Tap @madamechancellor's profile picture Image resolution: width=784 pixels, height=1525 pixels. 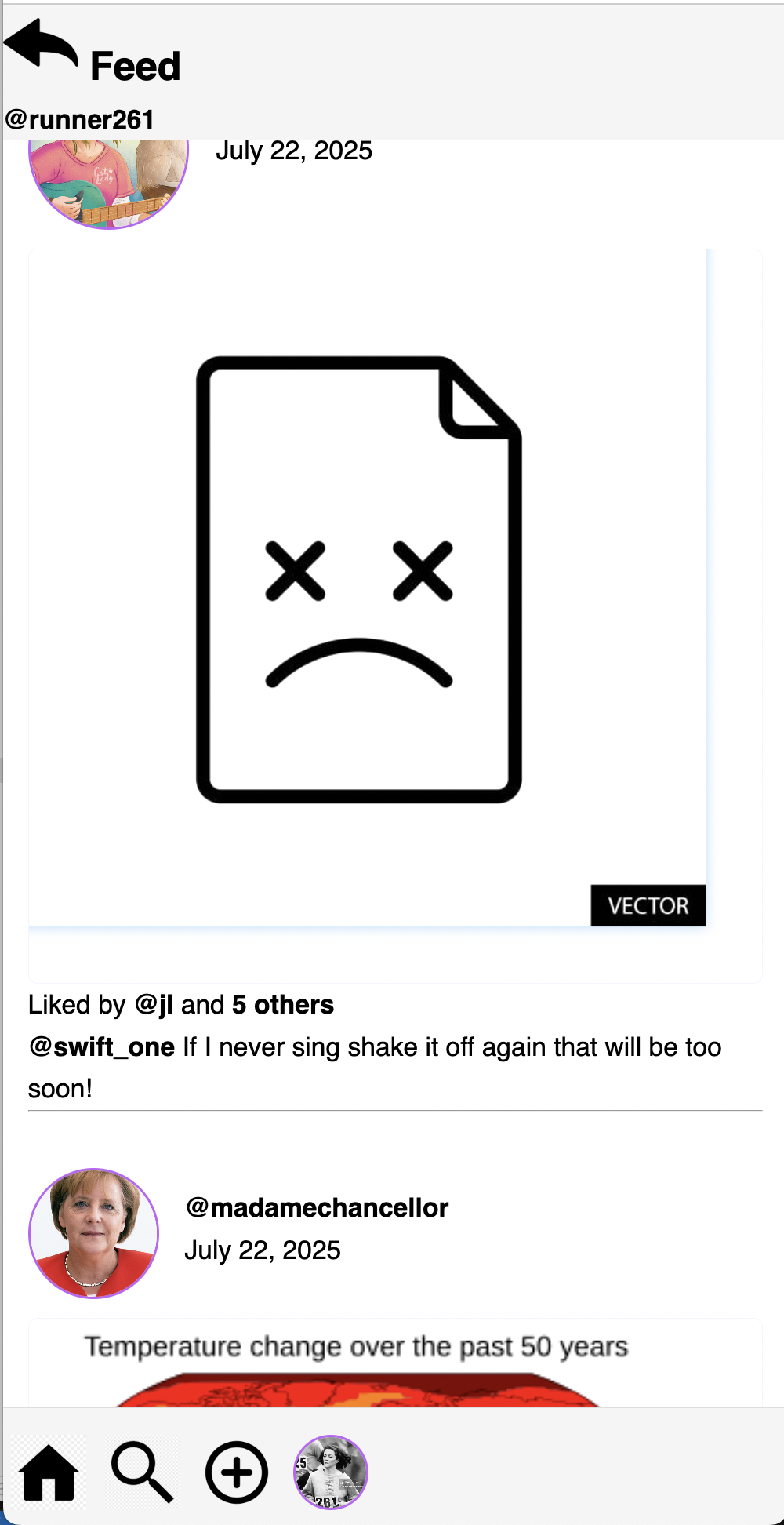pyautogui.click(x=94, y=1233)
